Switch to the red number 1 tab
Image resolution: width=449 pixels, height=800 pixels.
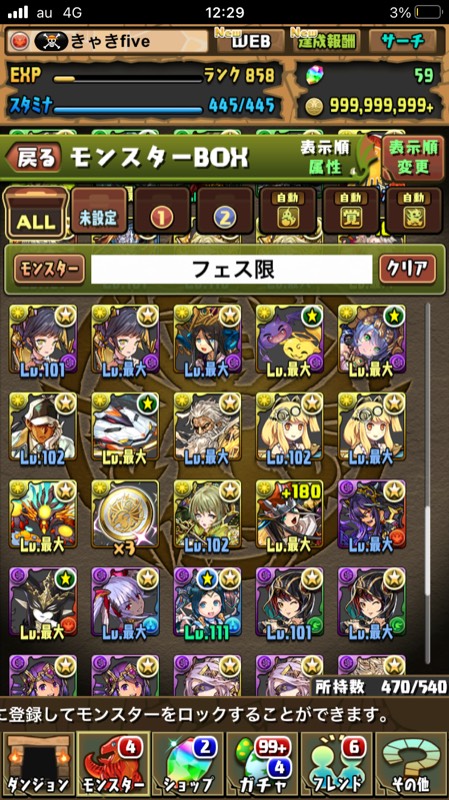click(162, 211)
